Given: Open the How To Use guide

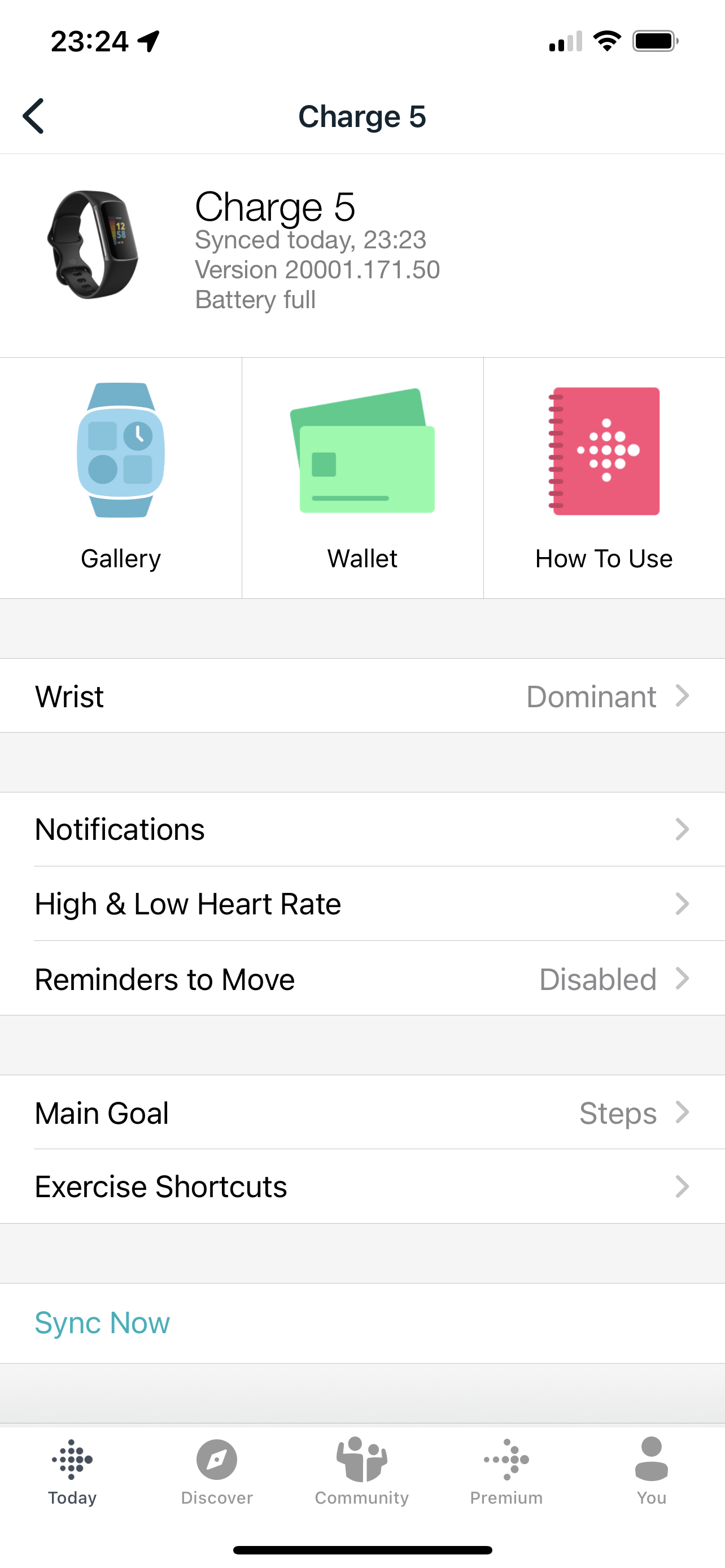Looking at the screenshot, I should pos(604,478).
